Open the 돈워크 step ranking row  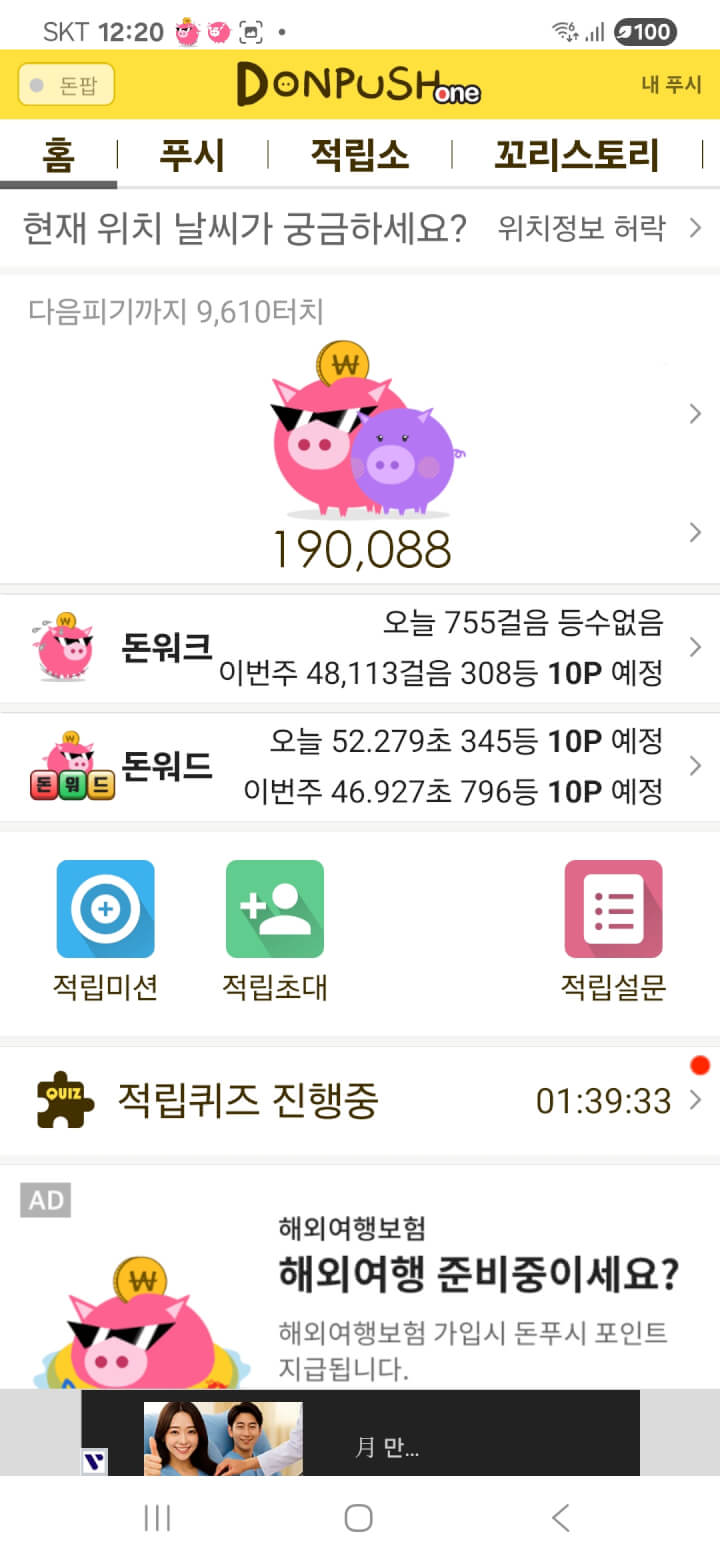360,648
